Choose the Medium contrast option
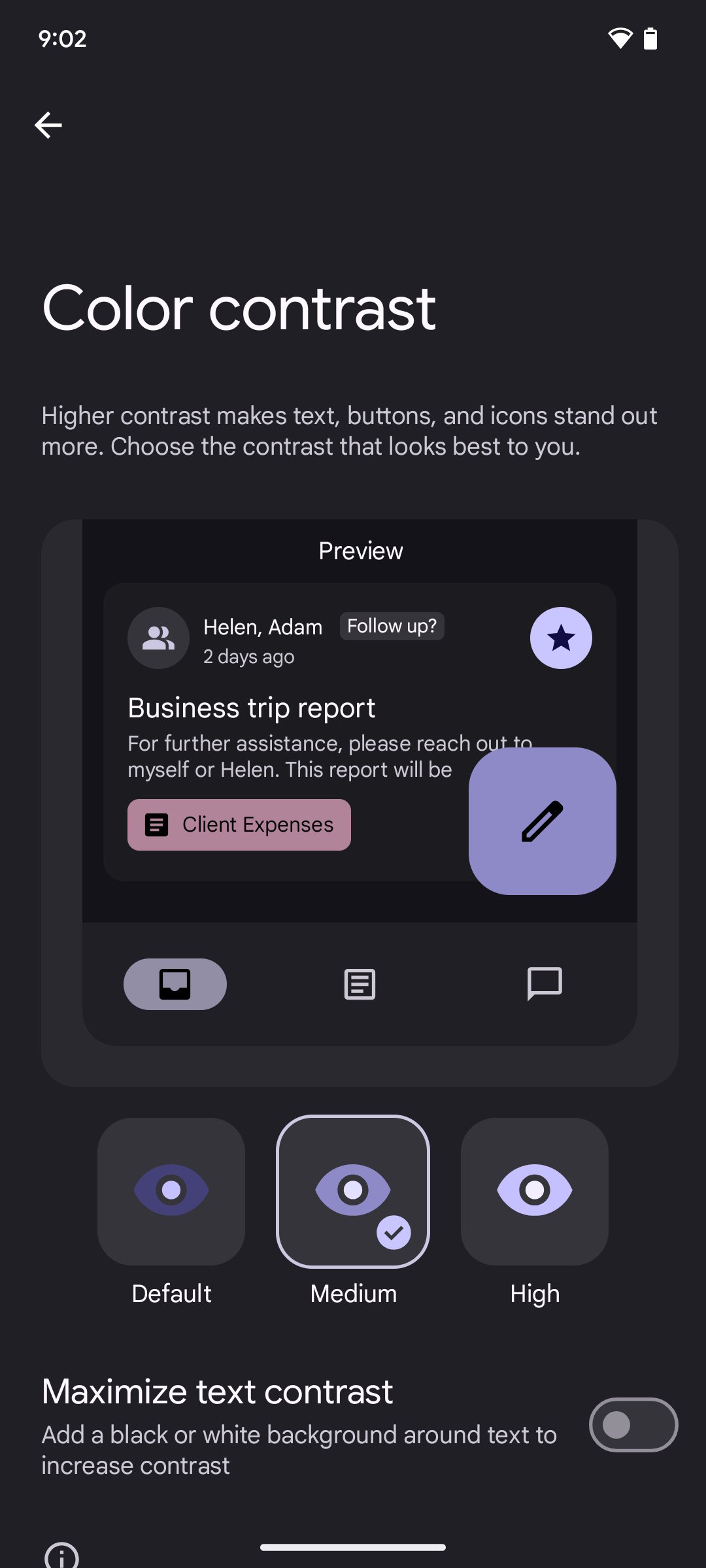Screen dimensions: 706x1568 [353, 1191]
